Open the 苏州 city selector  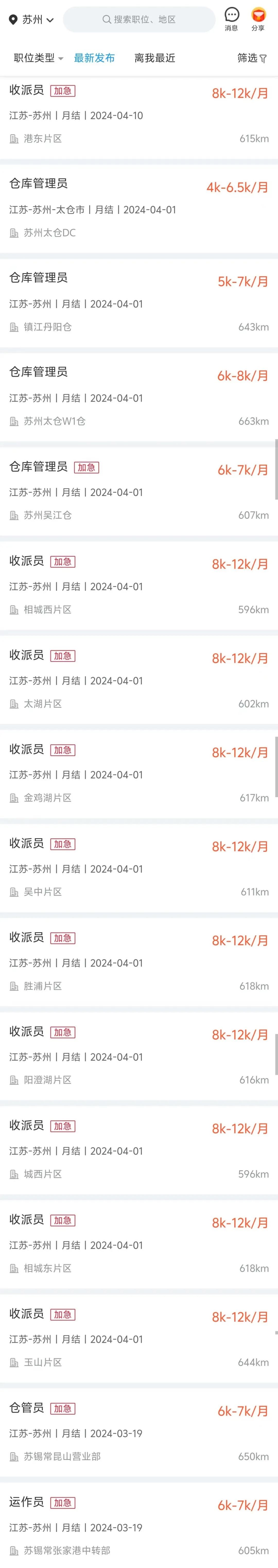click(x=32, y=20)
